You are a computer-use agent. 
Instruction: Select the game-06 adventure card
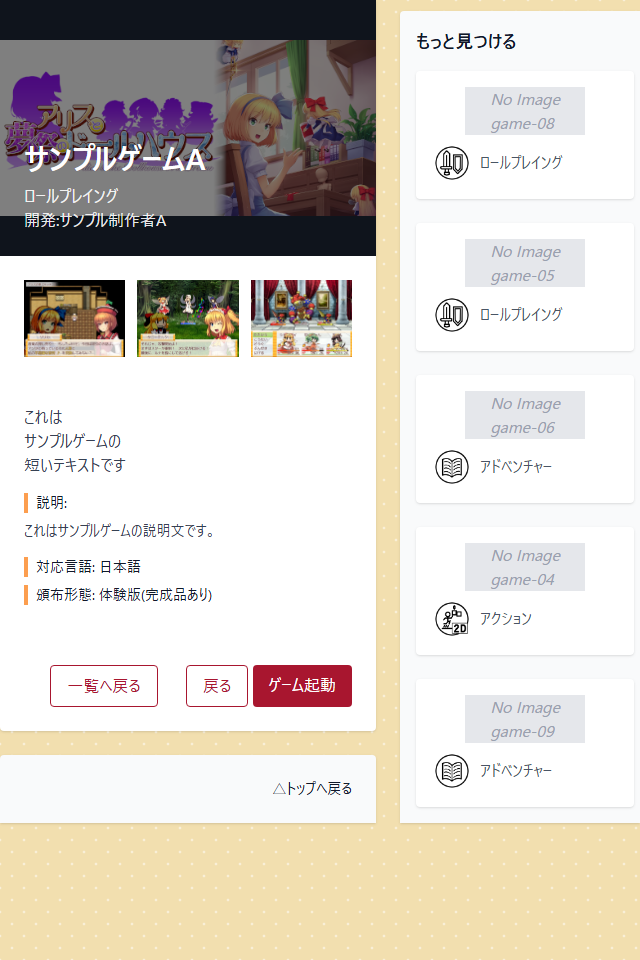pos(525,439)
